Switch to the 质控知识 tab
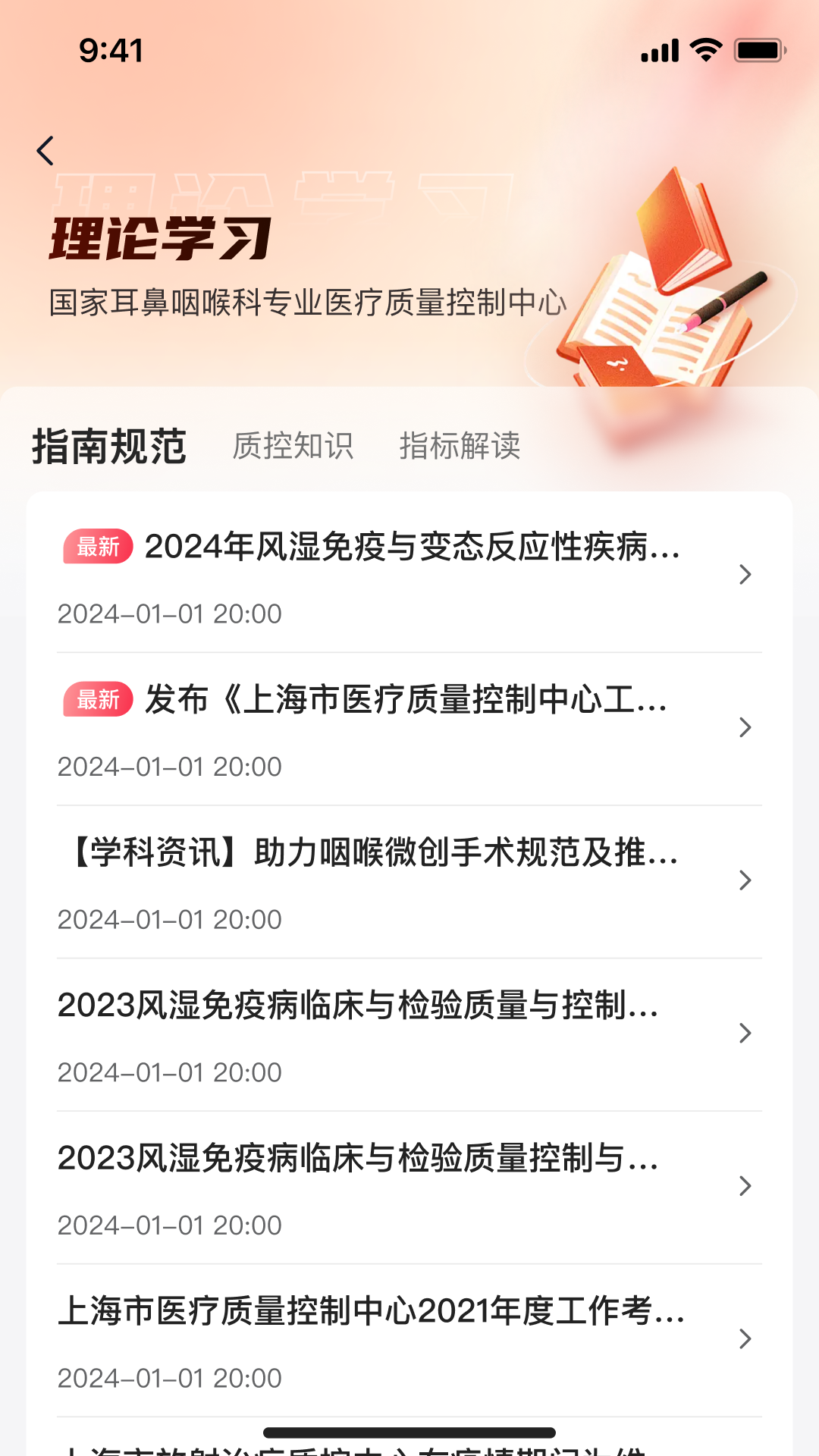Image resolution: width=819 pixels, height=1456 pixels. pyautogui.click(x=293, y=447)
